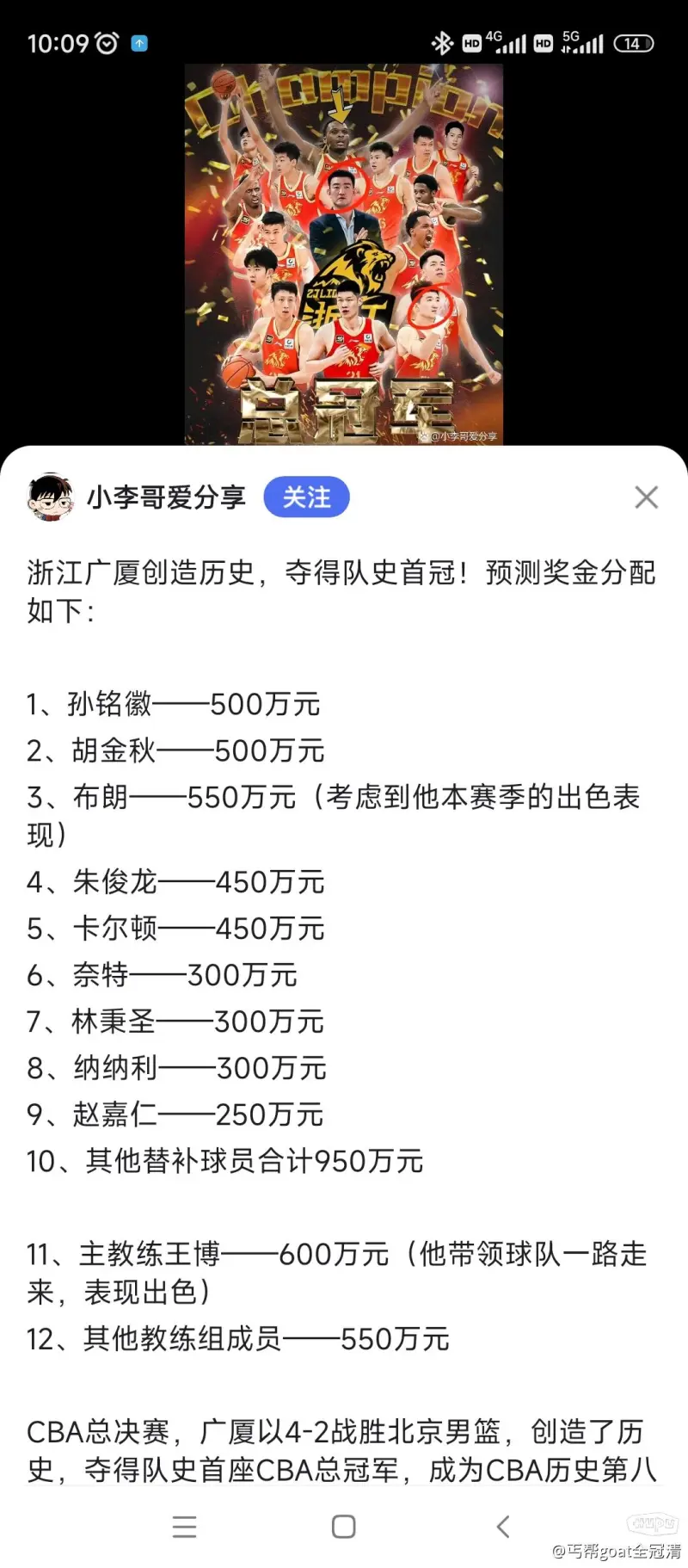Open the recent apps menu

click(x=184, y=1527)
